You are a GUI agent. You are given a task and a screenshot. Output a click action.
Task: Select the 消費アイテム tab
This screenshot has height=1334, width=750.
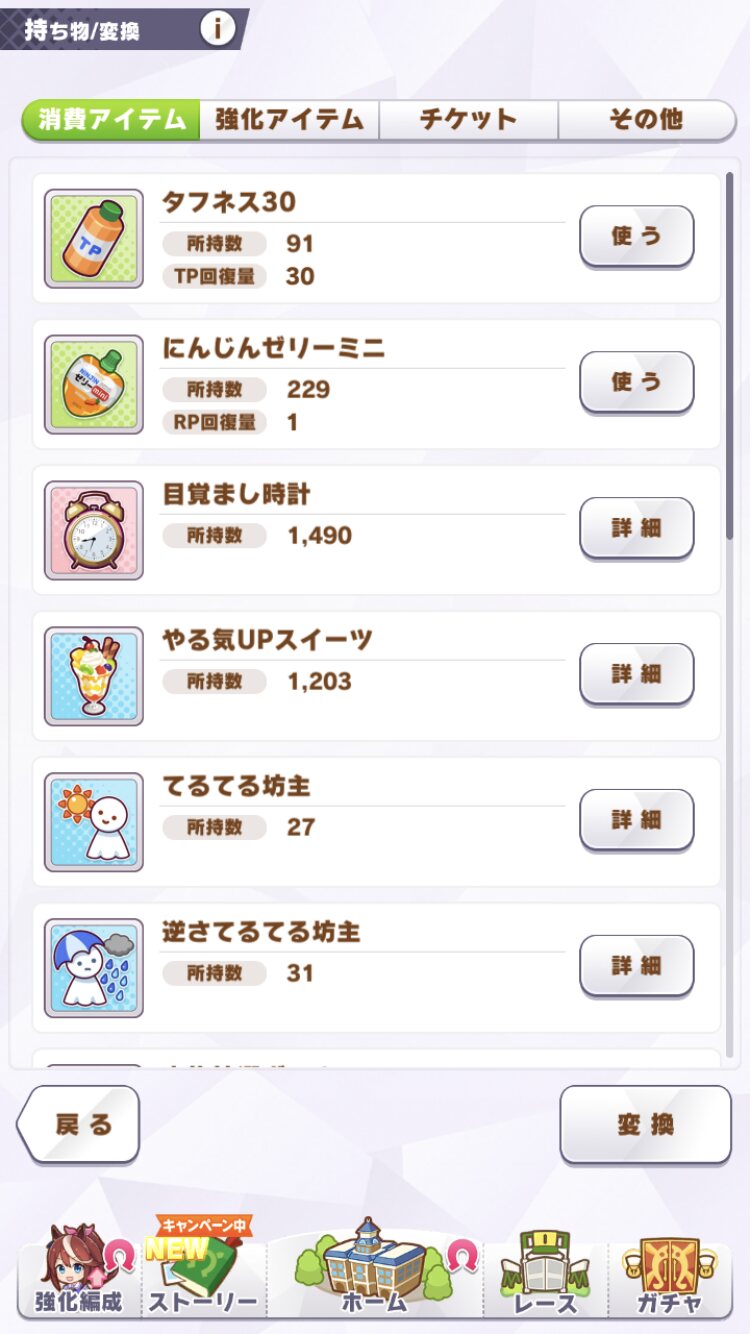coord(112,120)
